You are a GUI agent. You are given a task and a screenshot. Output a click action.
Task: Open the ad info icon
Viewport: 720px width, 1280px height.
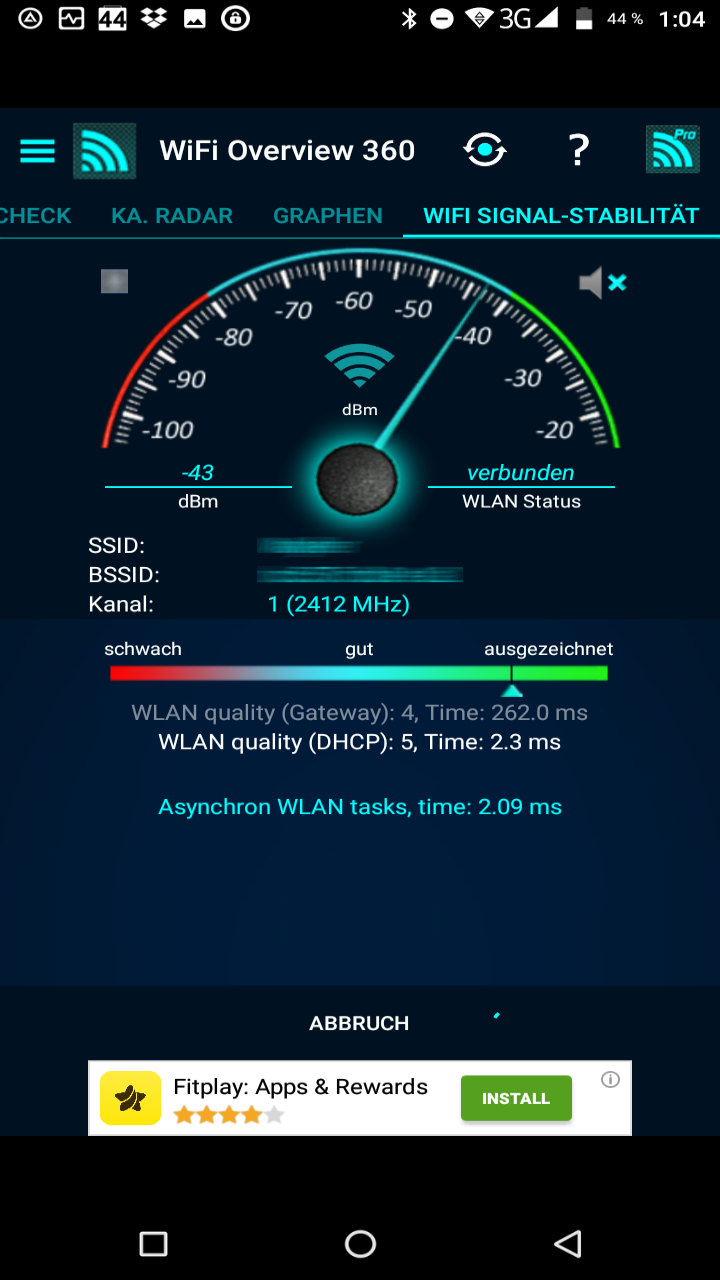[610, 1080]
